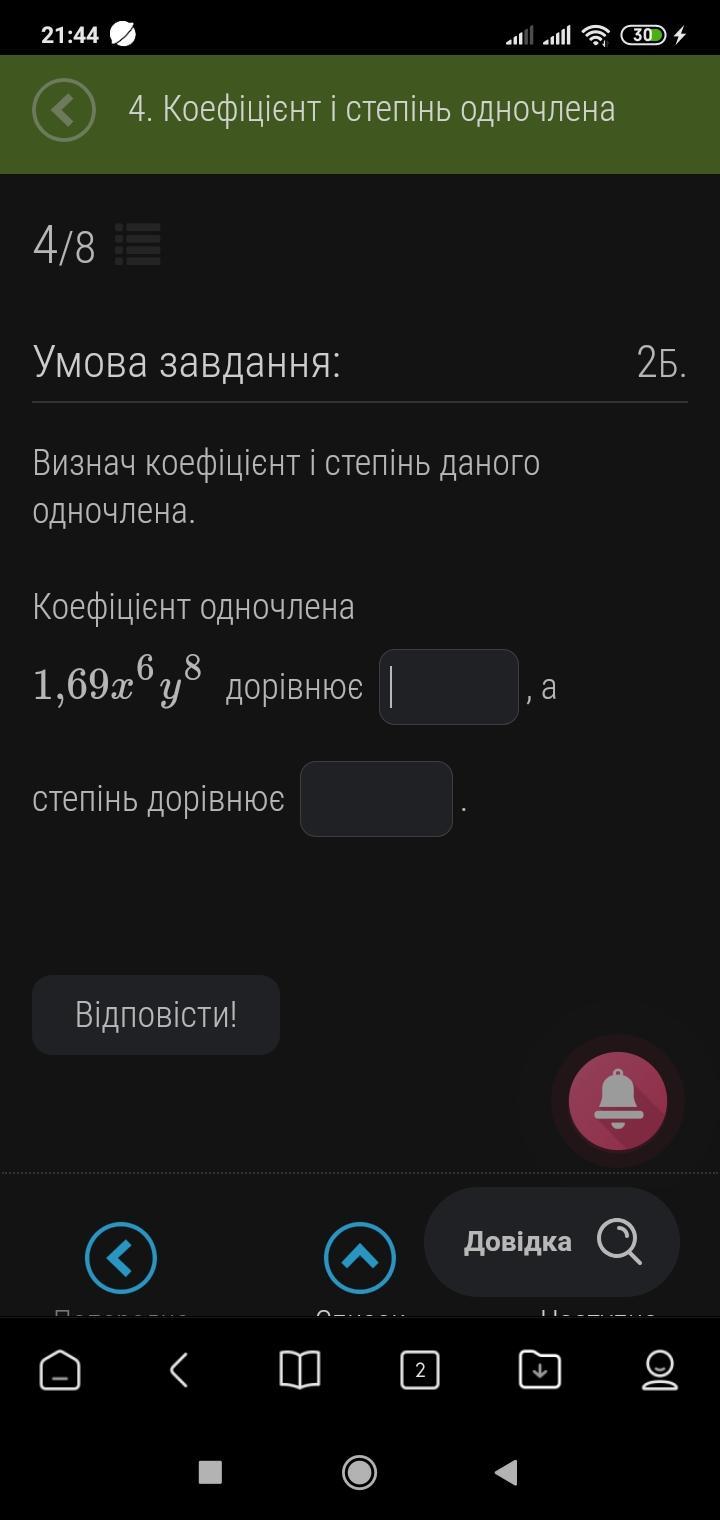The height and width of the screenshot is (1520, 720).
Task: Tap the system home circle button
Action: click(359, 1472)
